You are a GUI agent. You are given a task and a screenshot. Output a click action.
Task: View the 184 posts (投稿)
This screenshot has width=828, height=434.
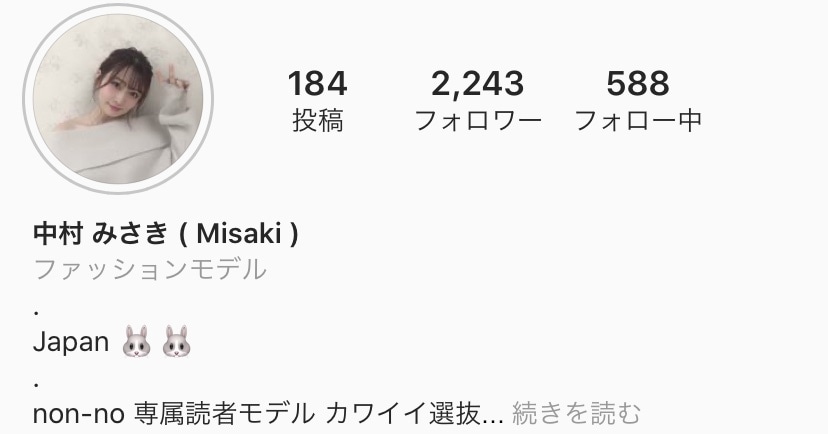(318, 101)
